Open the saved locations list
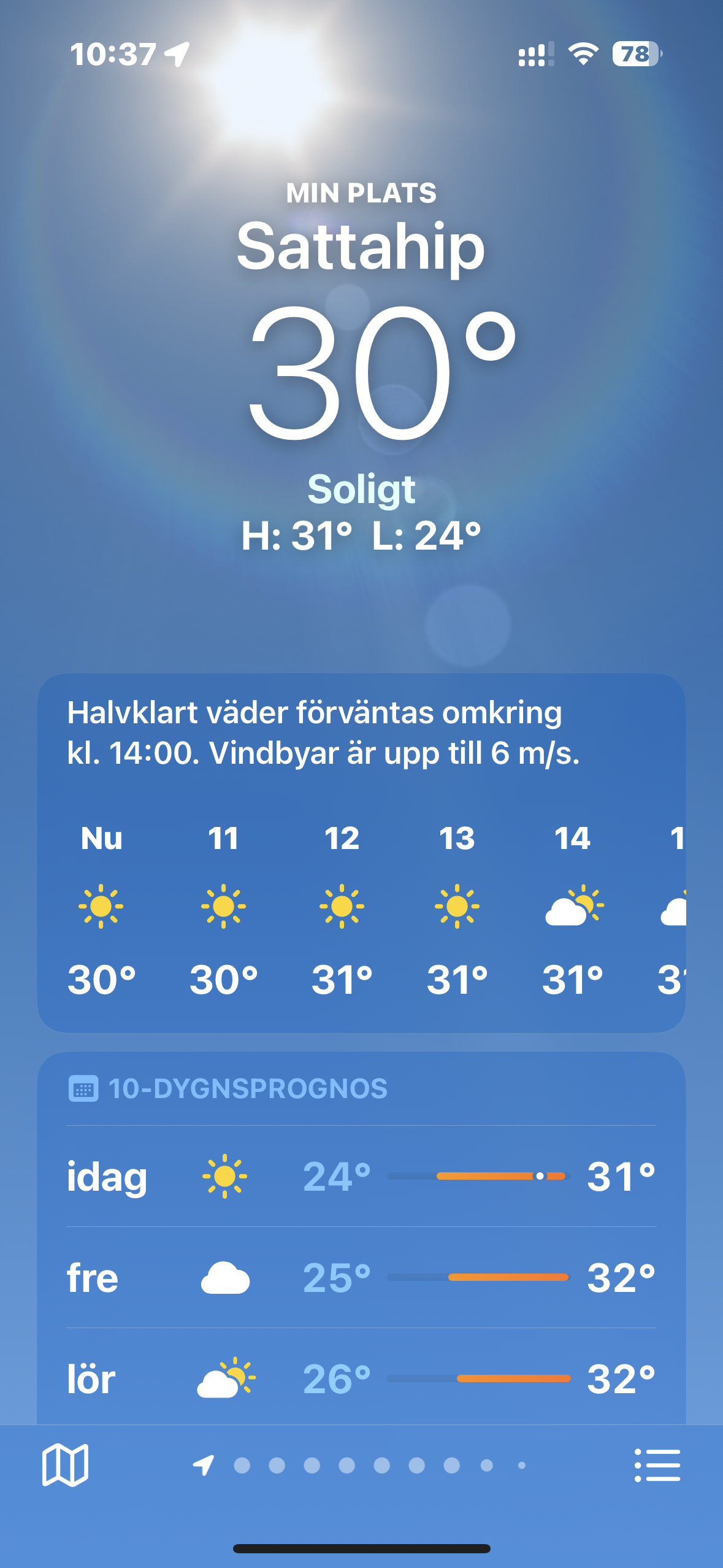The width and height of the screenshot is (723, 1568). pos(657,1465)
